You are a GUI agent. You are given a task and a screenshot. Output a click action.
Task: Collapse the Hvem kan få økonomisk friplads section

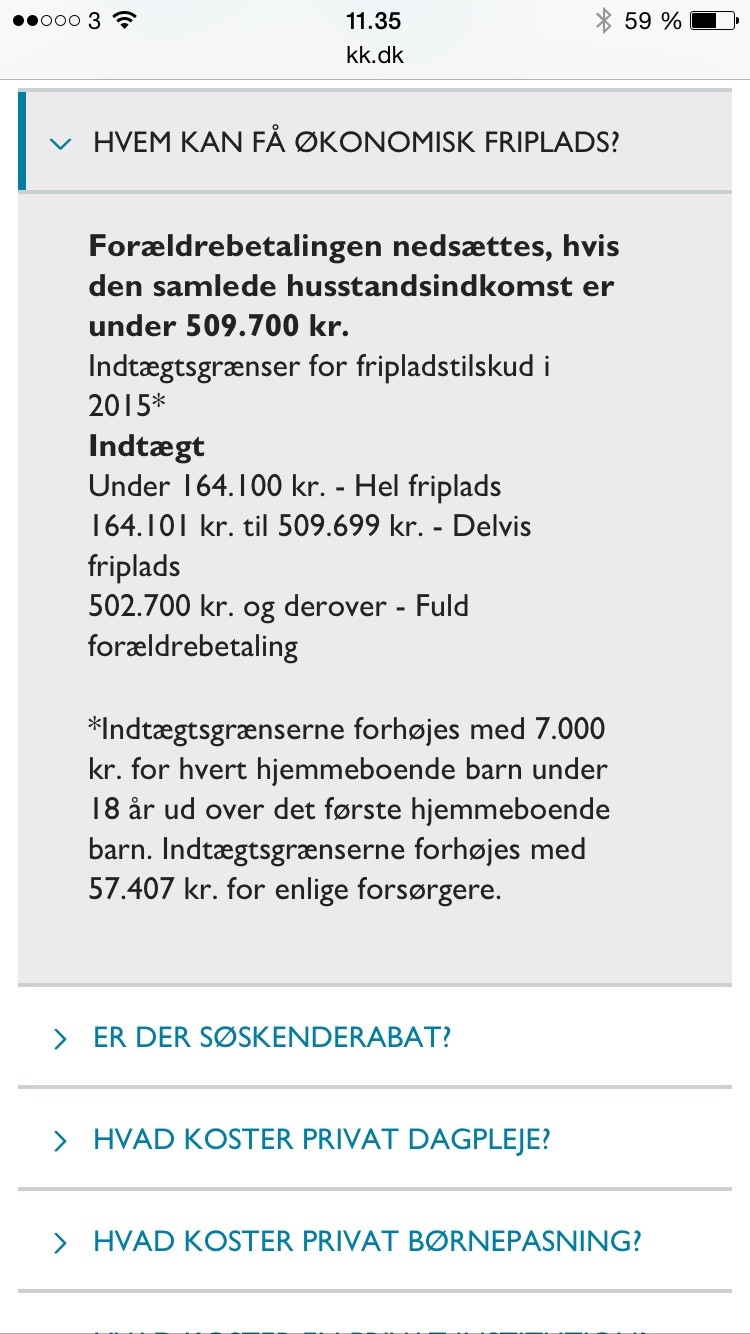(x=355, y=142)
